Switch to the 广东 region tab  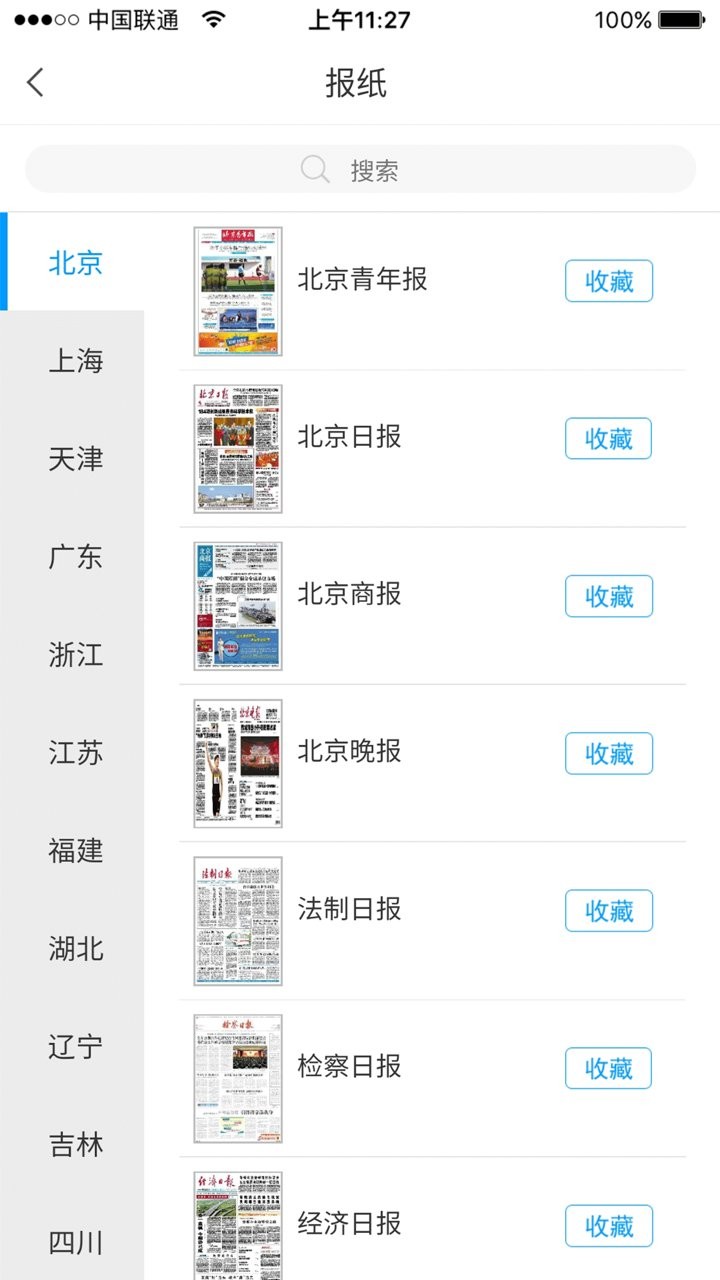(75, 556)
